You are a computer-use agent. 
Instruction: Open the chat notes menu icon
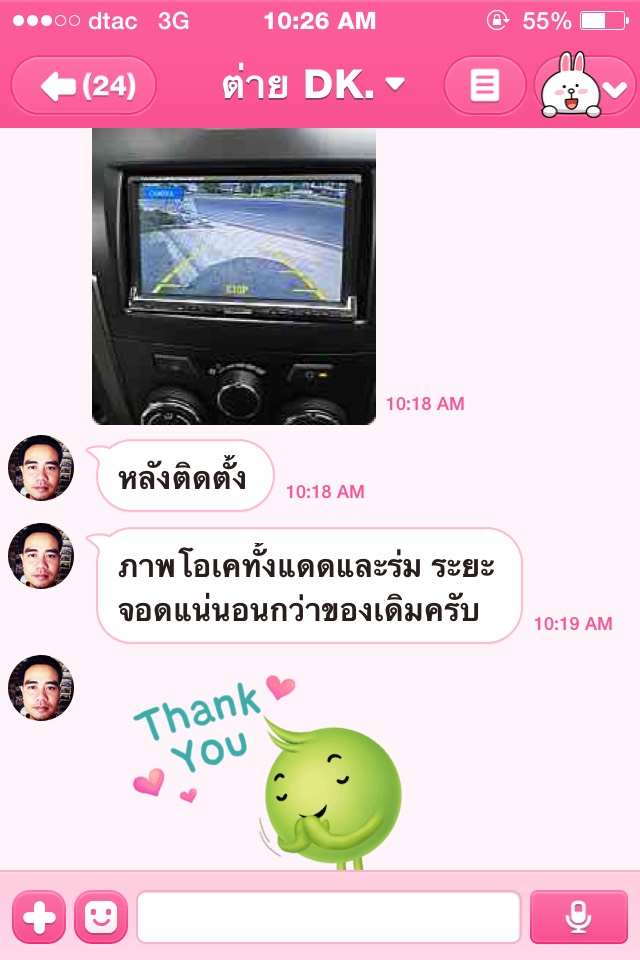[x=485, y=86]
